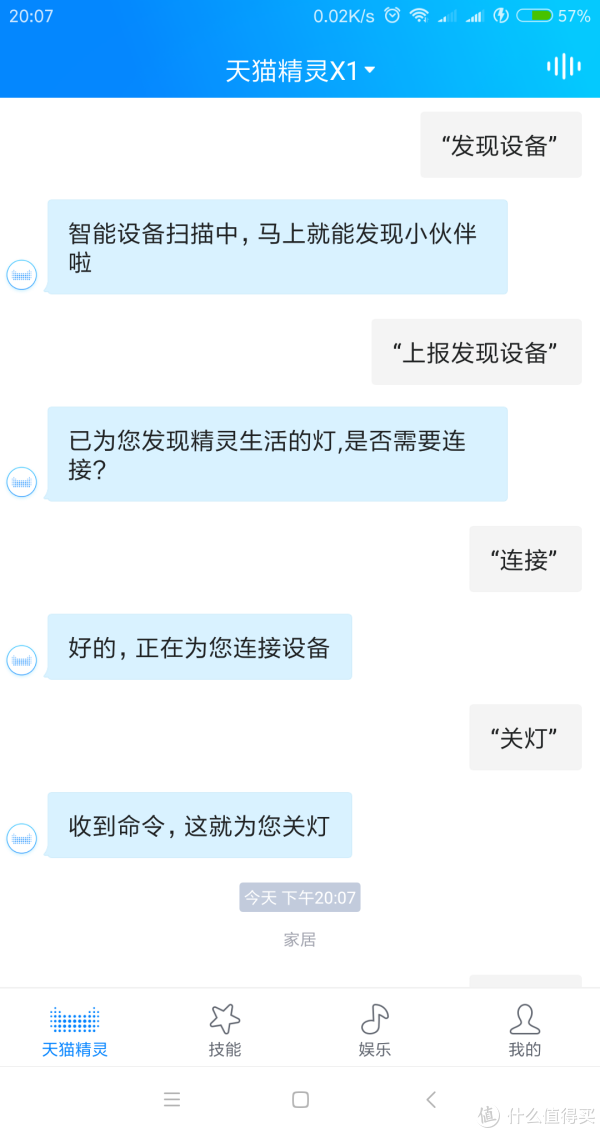Tap the voice waveform icon
This screenshot has height=1133, width=600.
pos(563,67)
